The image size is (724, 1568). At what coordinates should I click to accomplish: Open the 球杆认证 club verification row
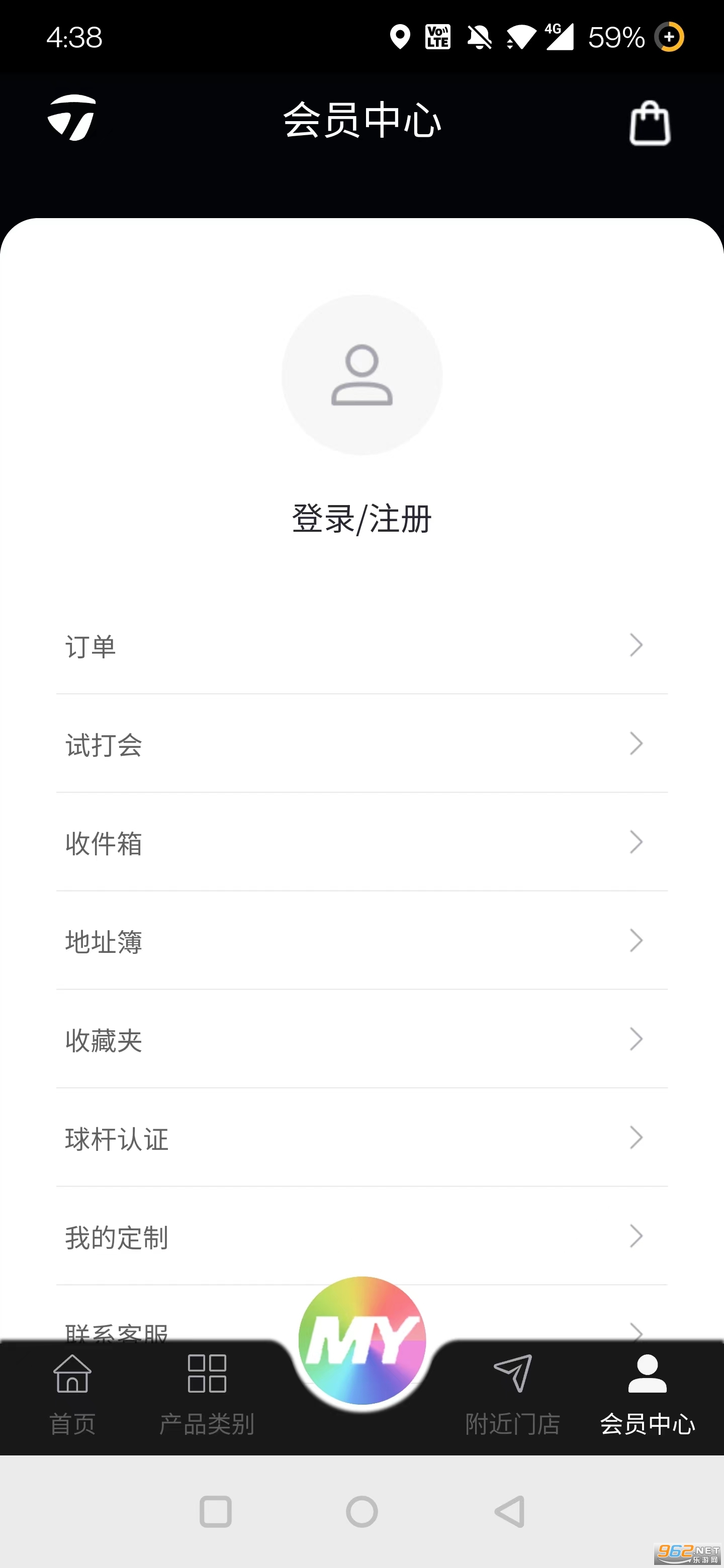[x=361, y=1138]
